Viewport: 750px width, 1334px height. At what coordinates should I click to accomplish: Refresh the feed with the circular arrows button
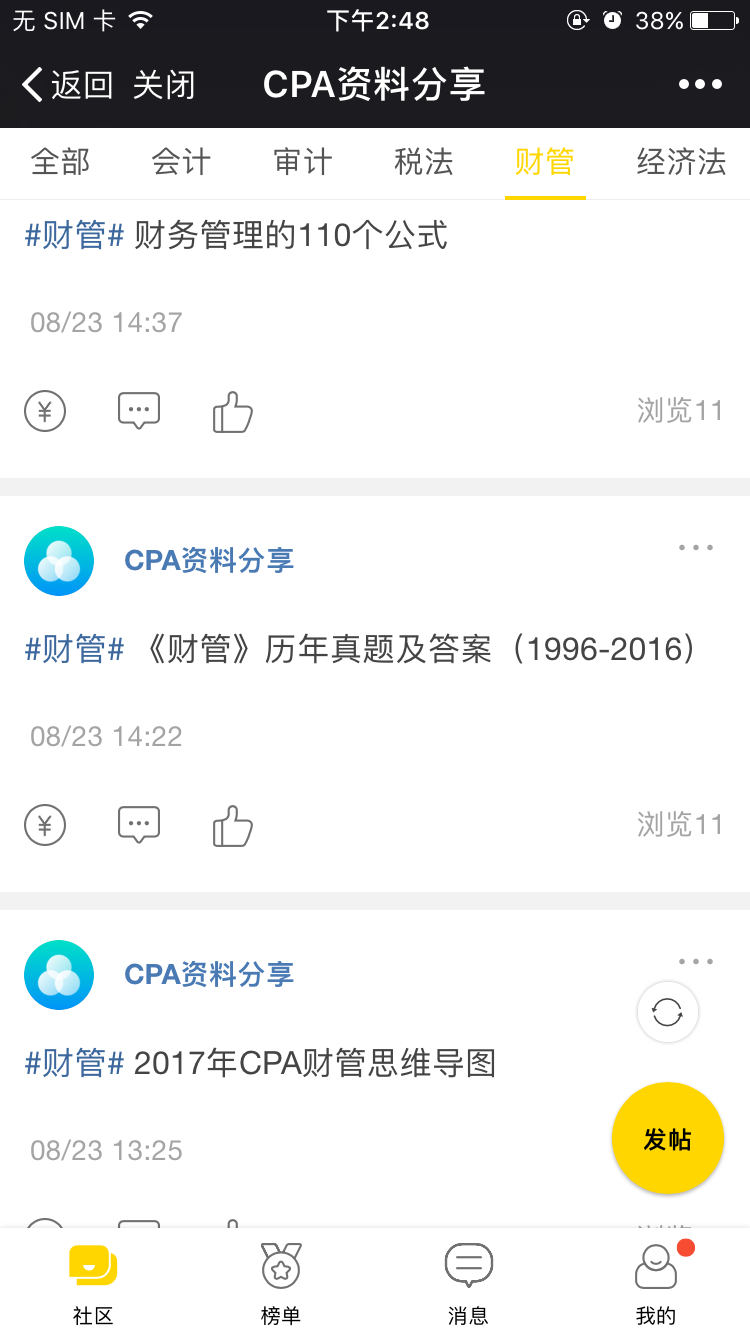(667, 1012)
